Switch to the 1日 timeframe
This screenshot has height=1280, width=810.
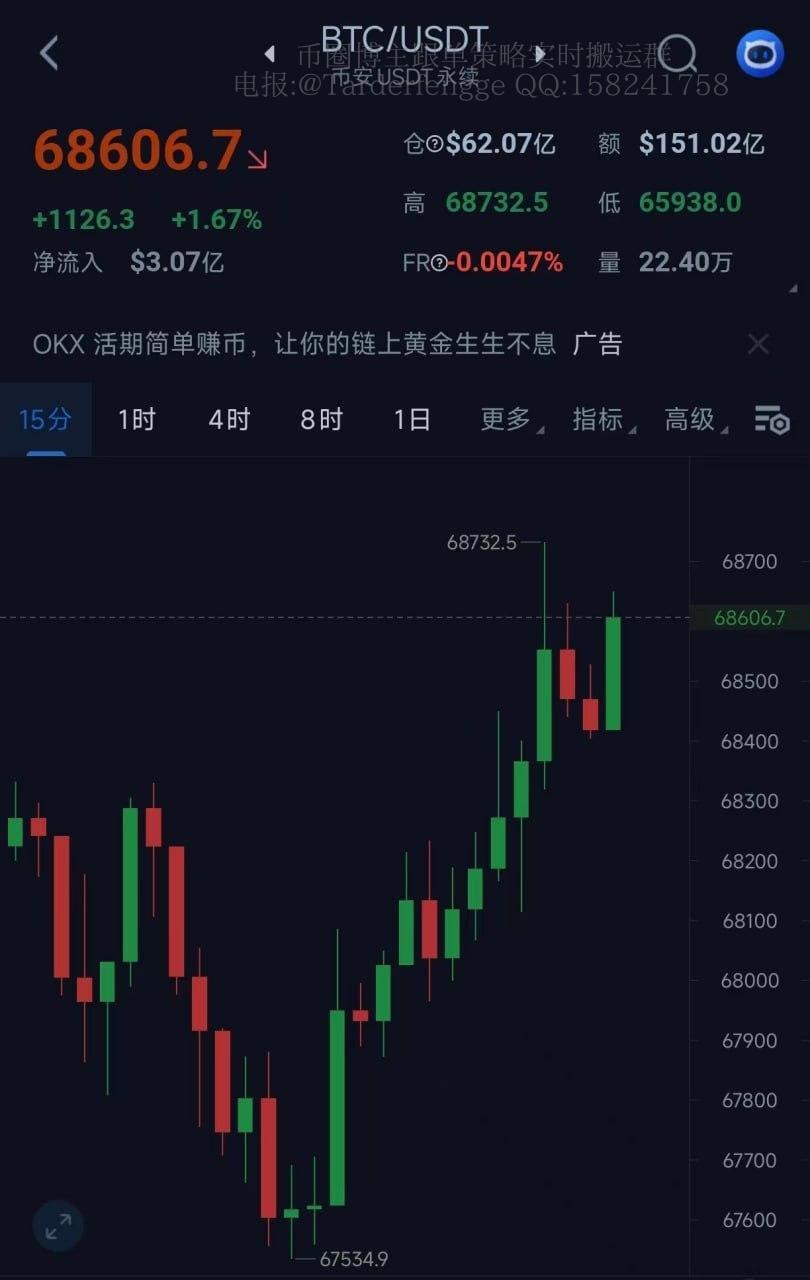pos(411,419)
